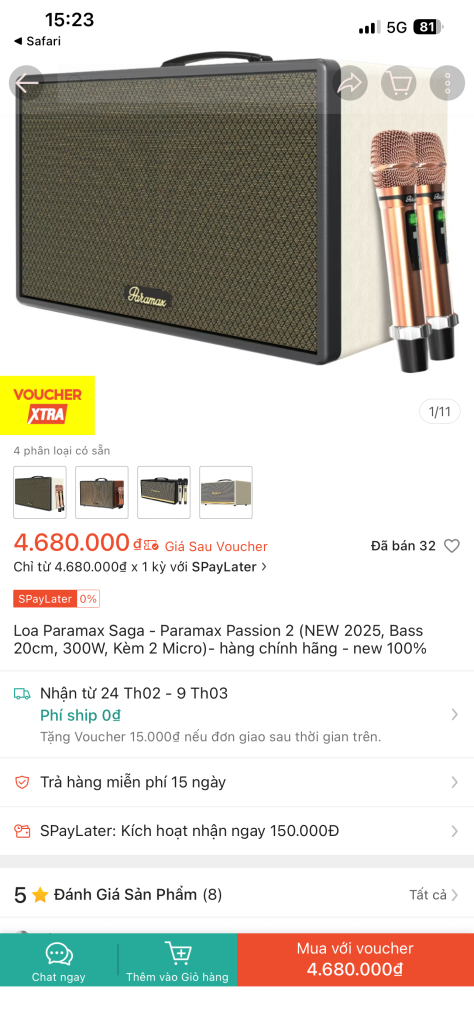Select the third black speaker variant
474x1024 pixels.
tap(164, 492)
